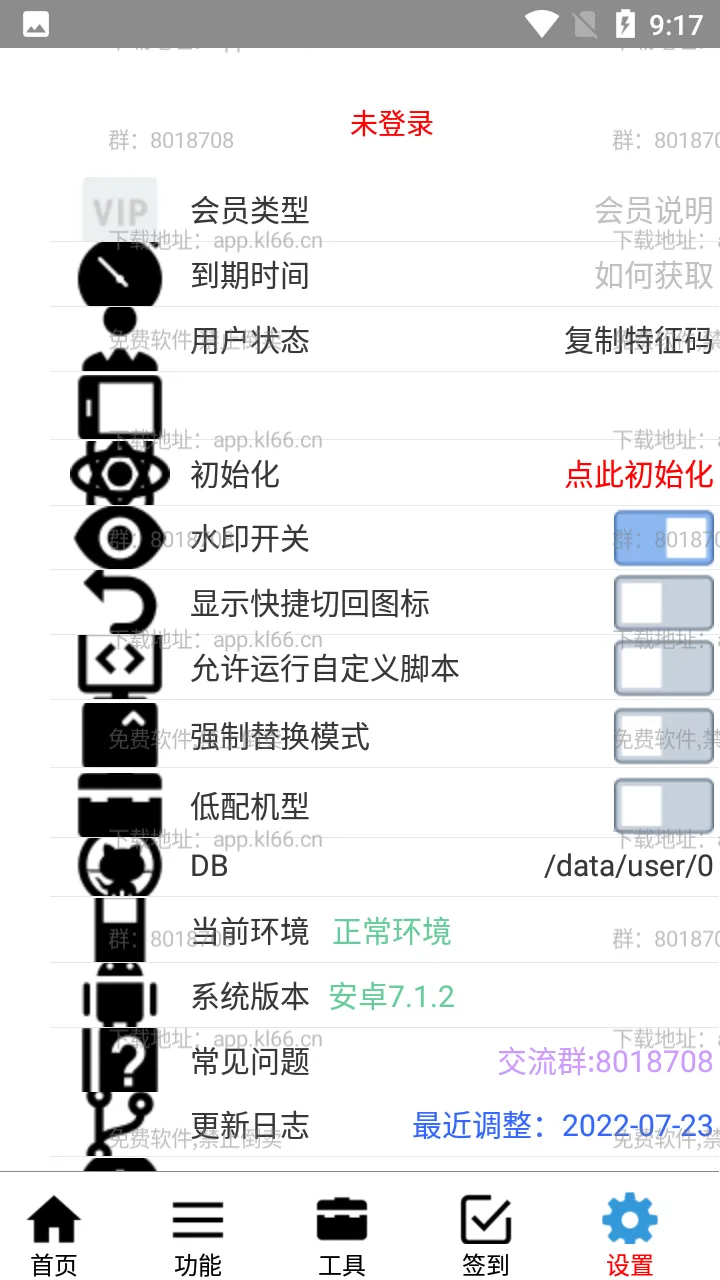This screenshot has height=1280, width=720.
Task: Switch to the 首页 tab
Action: [x=54, y=1236]
